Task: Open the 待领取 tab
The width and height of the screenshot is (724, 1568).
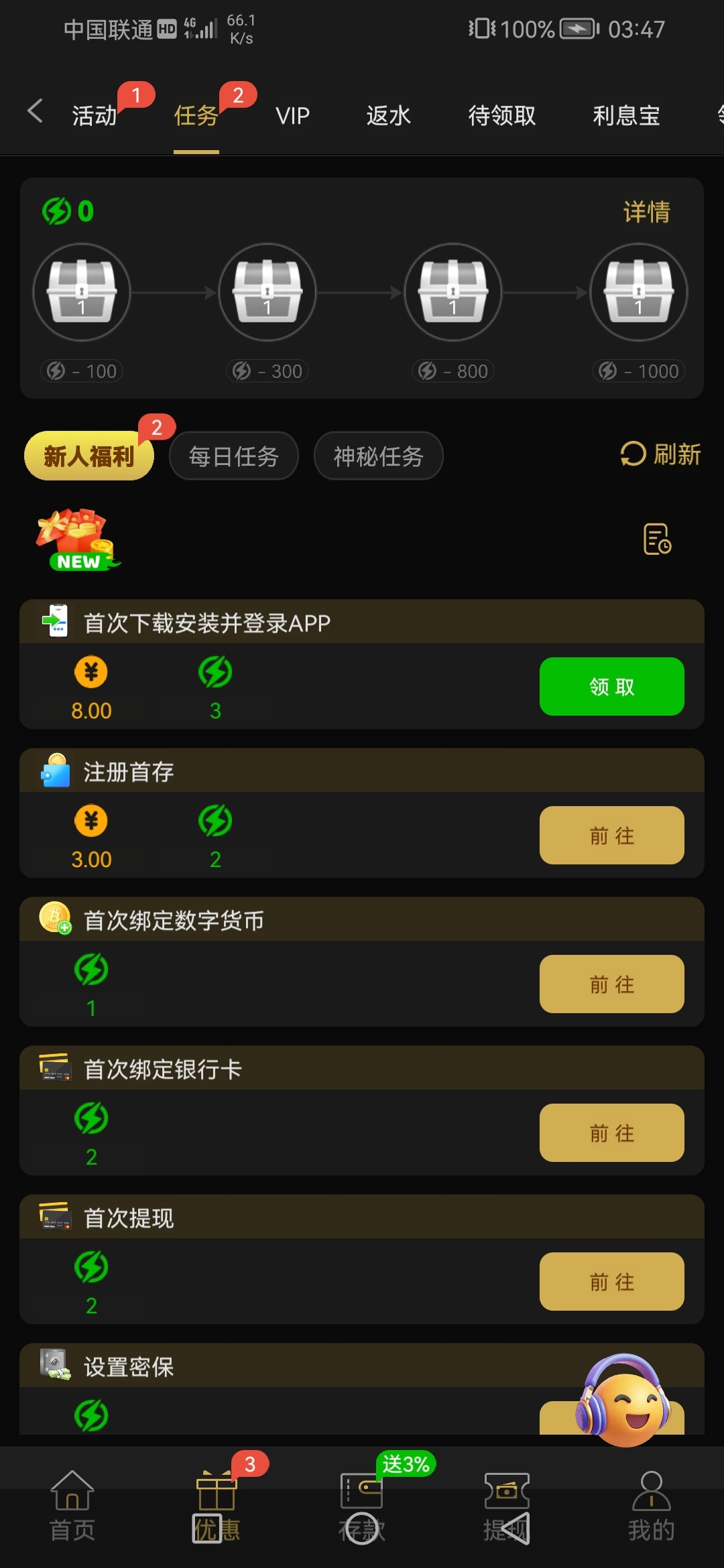Action: coord(501,115)
